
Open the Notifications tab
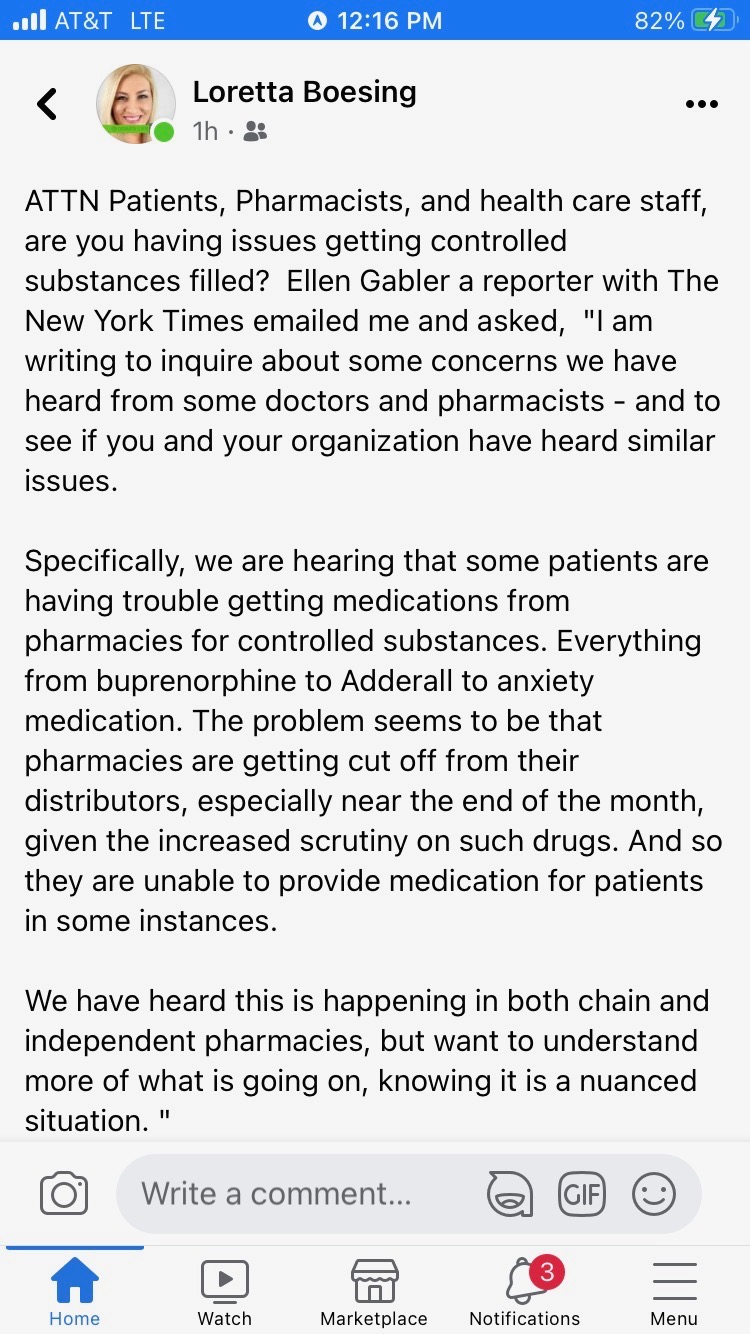525,1291
